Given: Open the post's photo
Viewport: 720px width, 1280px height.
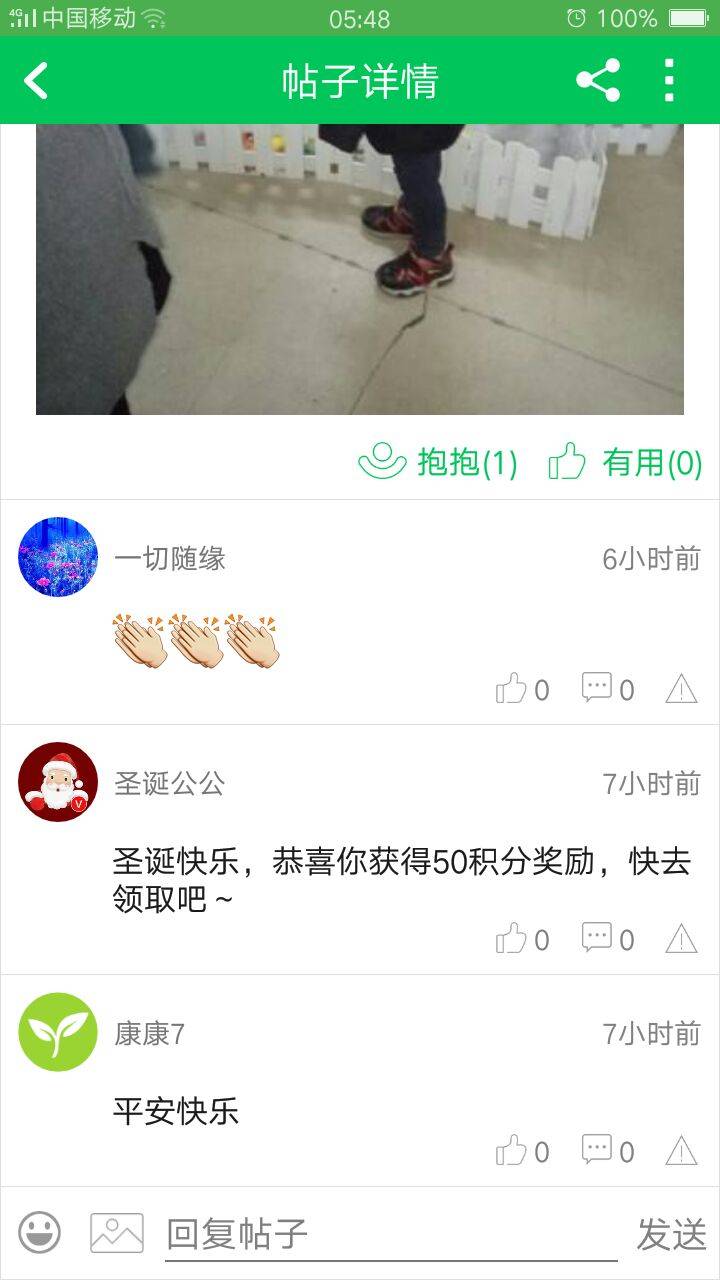Looking at the screenshot, I should click(360, 268).
